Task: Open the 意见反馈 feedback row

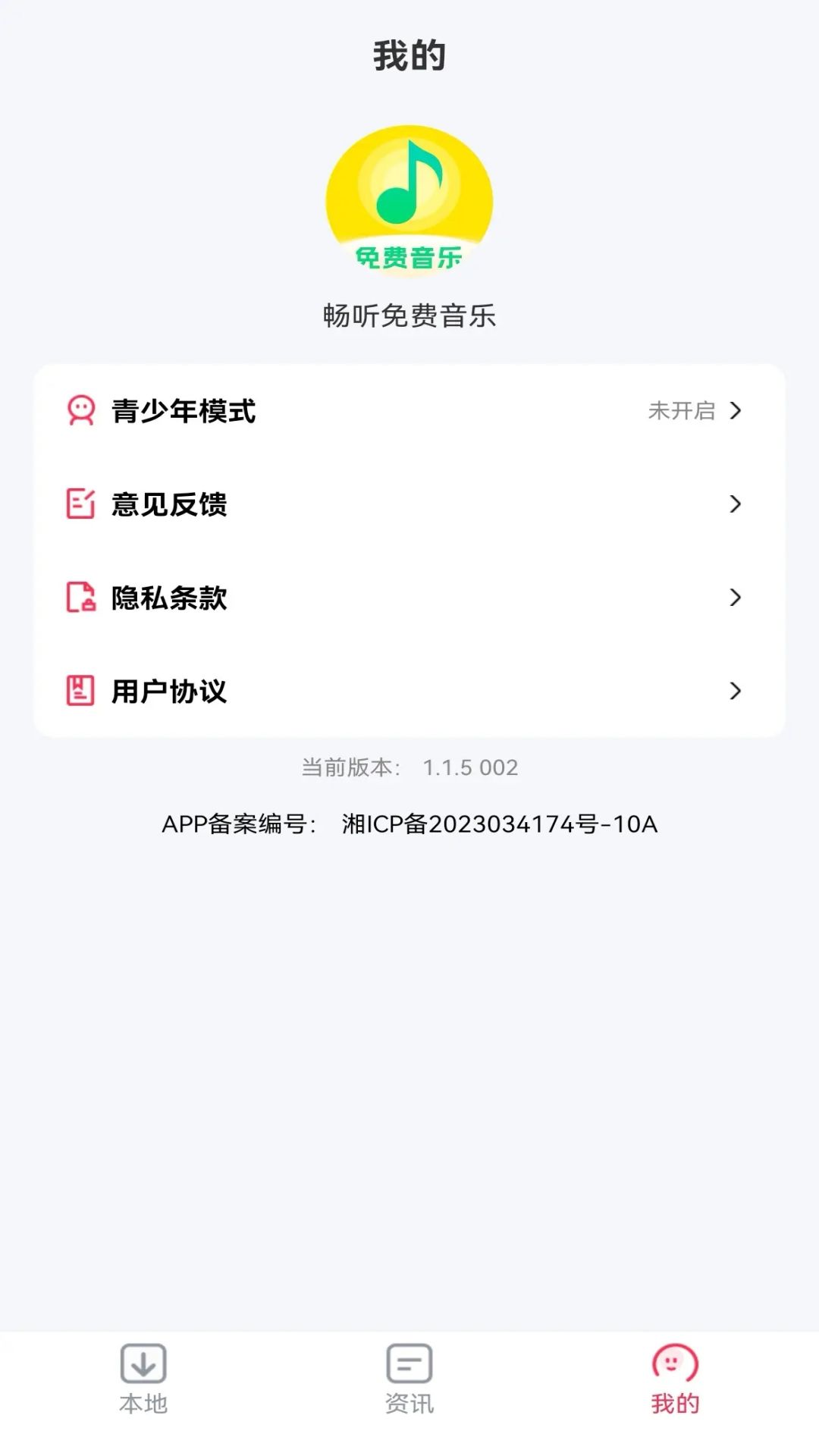Action: 409,504
